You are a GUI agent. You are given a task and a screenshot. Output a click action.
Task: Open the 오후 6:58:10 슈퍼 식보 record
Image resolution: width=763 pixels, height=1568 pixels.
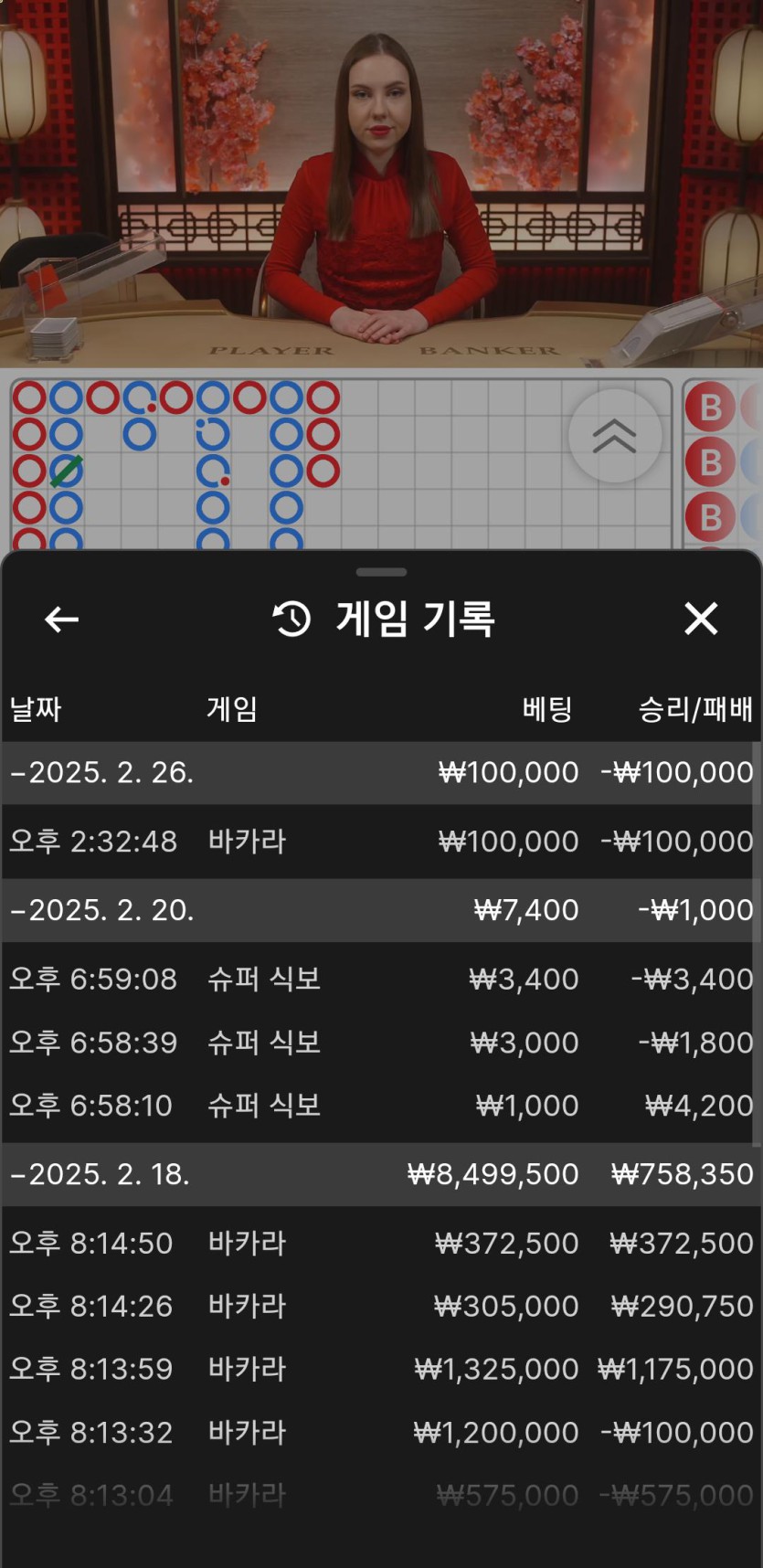(379, 1106)
